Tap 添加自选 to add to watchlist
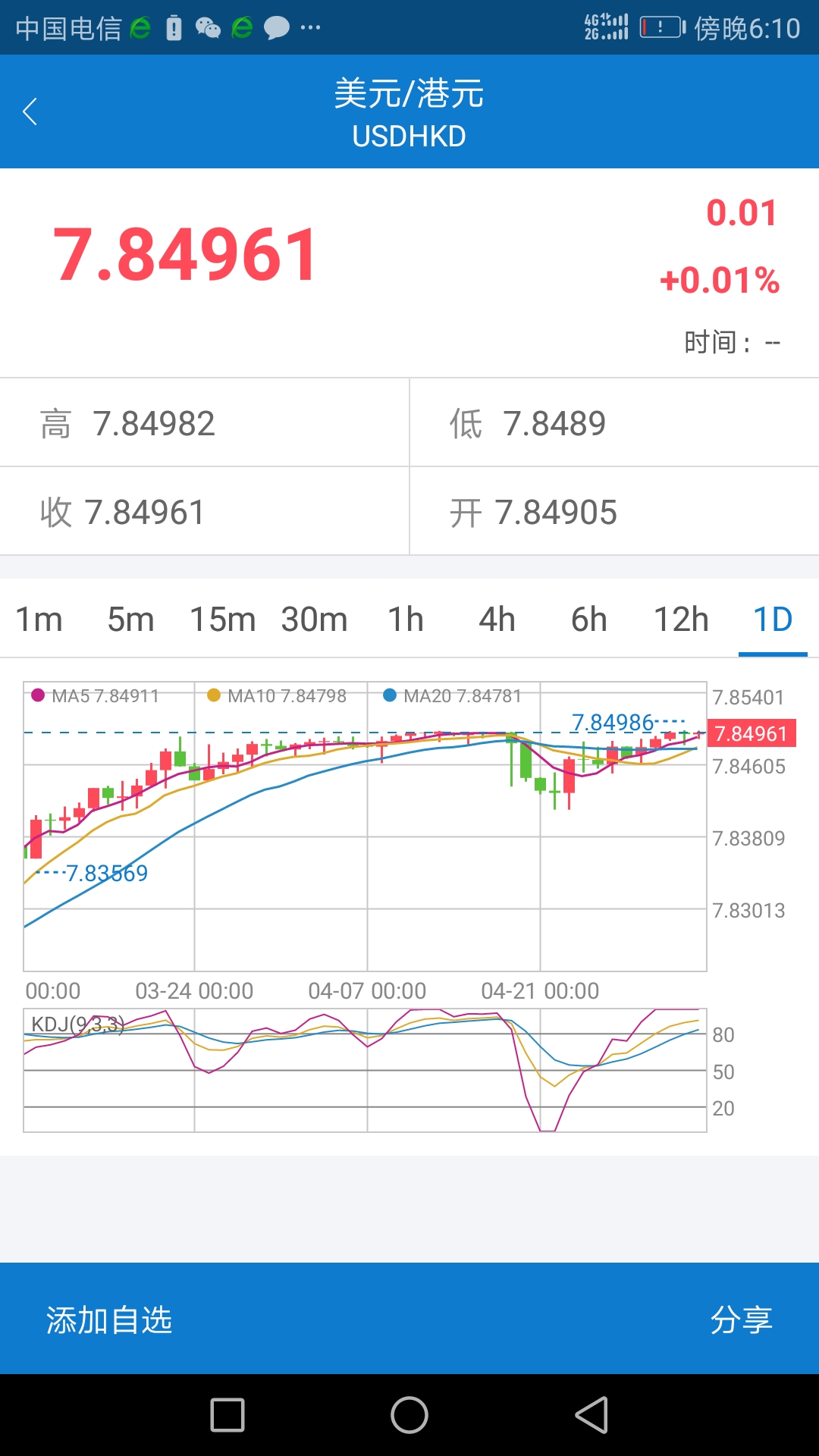This screenshot has width=819, height=1456. (x=109, y=1320)
